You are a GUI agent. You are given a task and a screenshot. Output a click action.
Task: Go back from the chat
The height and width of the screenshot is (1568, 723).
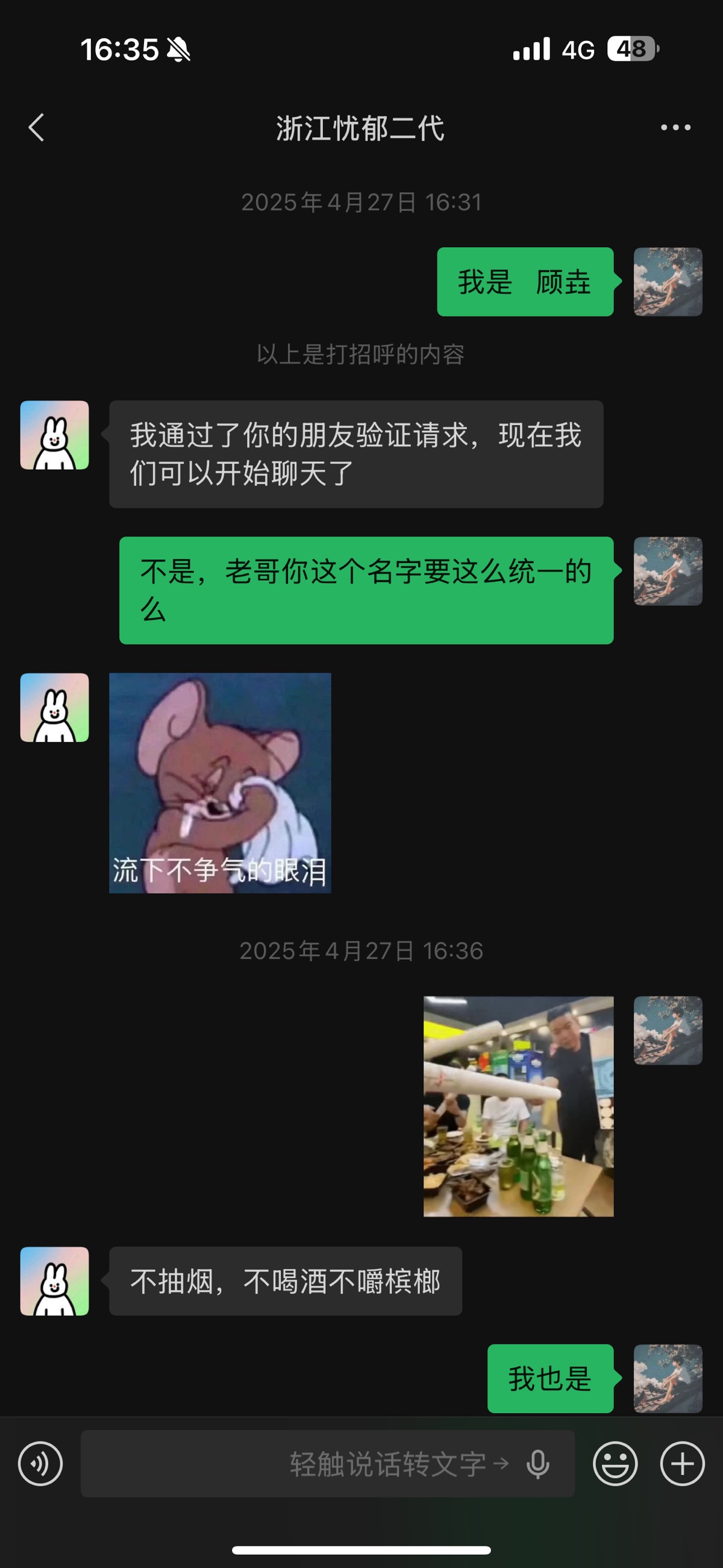click(x=37, y=128)
